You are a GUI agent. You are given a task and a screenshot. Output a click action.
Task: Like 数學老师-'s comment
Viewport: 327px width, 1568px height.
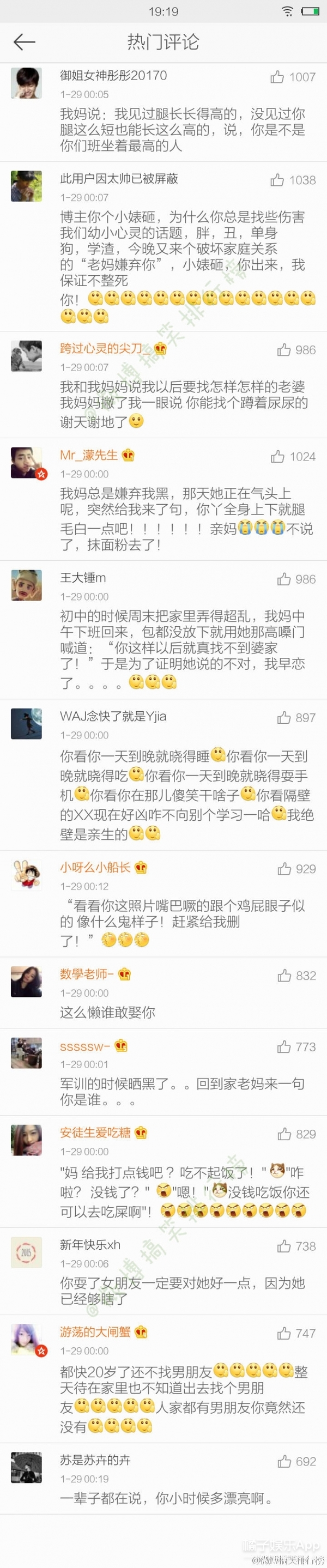click(x=283, y=976)
